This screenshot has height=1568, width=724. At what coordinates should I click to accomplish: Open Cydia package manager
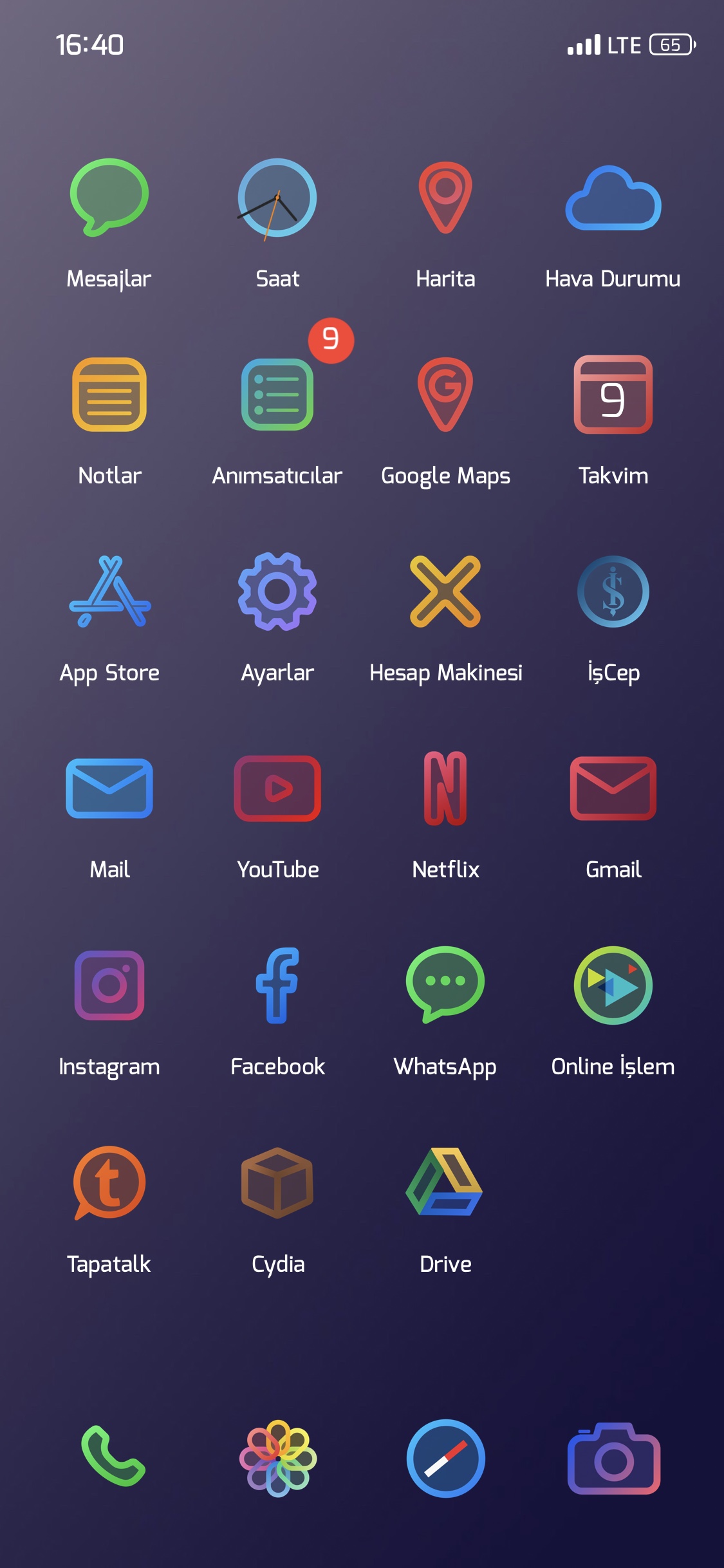277,1182
